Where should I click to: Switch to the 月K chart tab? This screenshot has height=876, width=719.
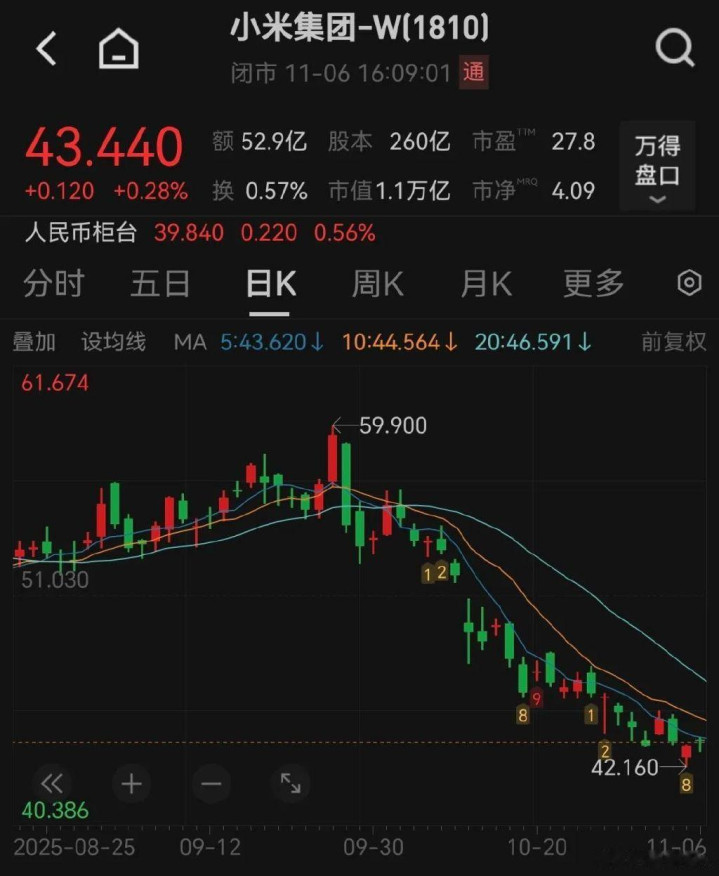coord(486,284)
